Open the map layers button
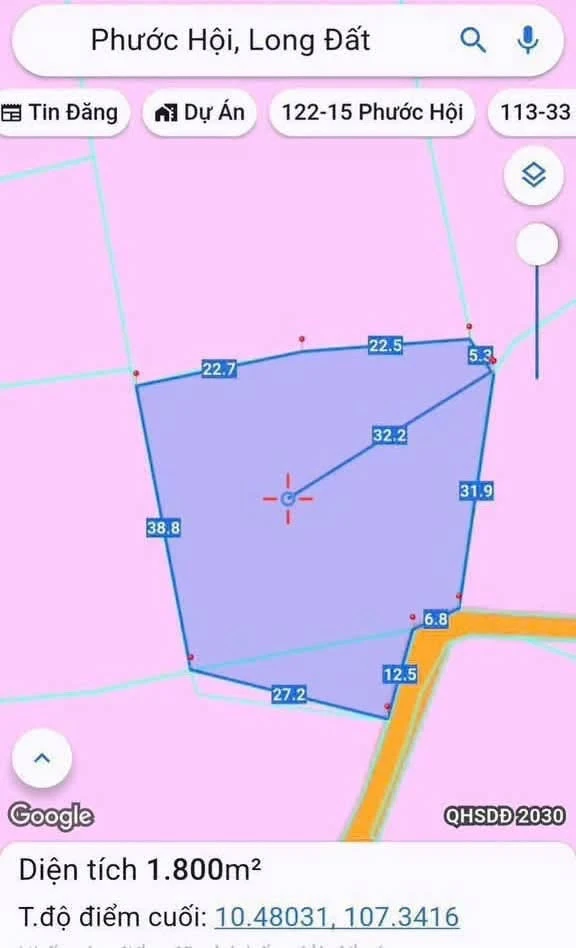Image resolution: width=576 pixels, height=948 pixels. click(534, 176)
